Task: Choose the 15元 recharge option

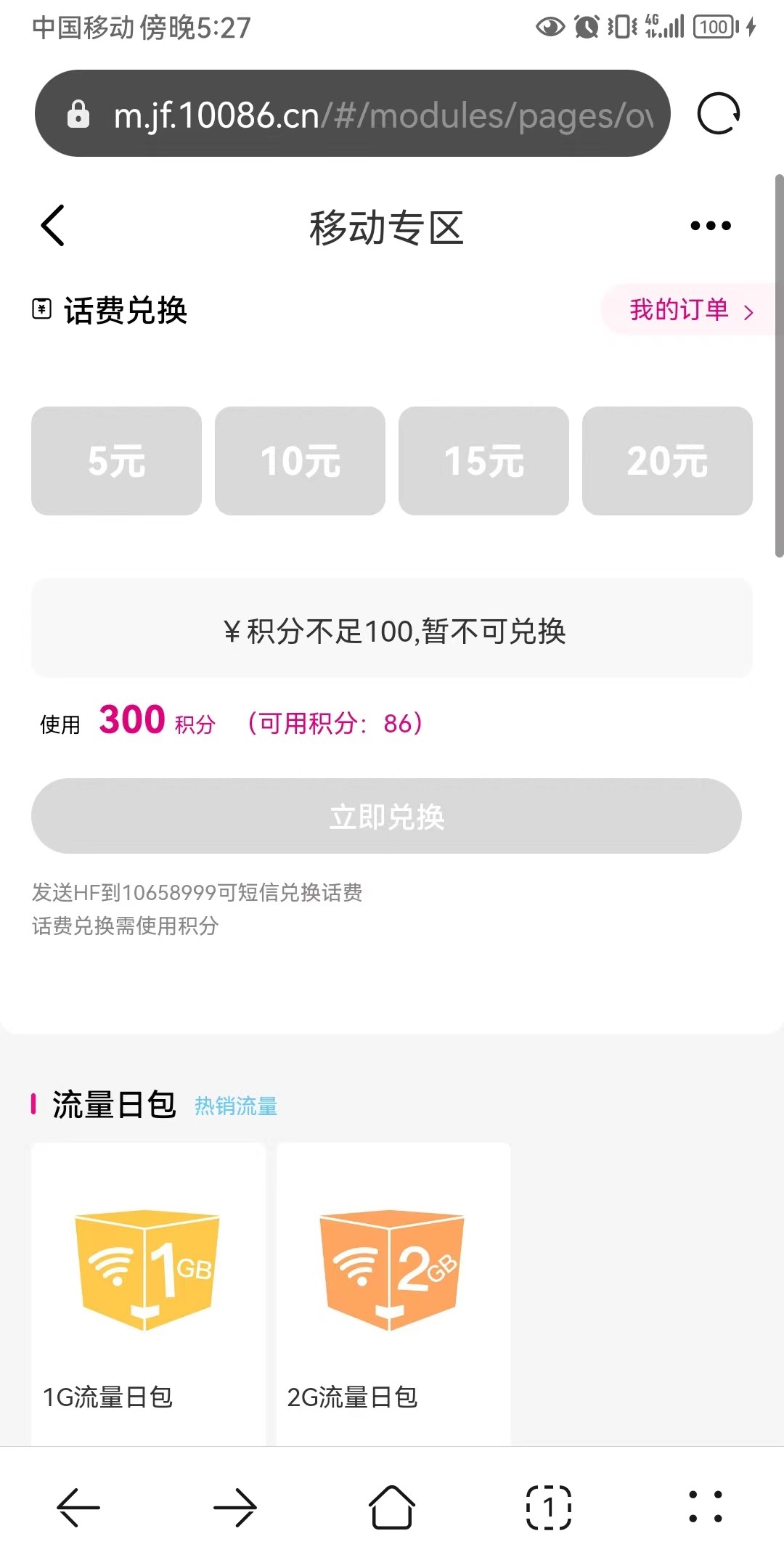Action: point(483,461)
